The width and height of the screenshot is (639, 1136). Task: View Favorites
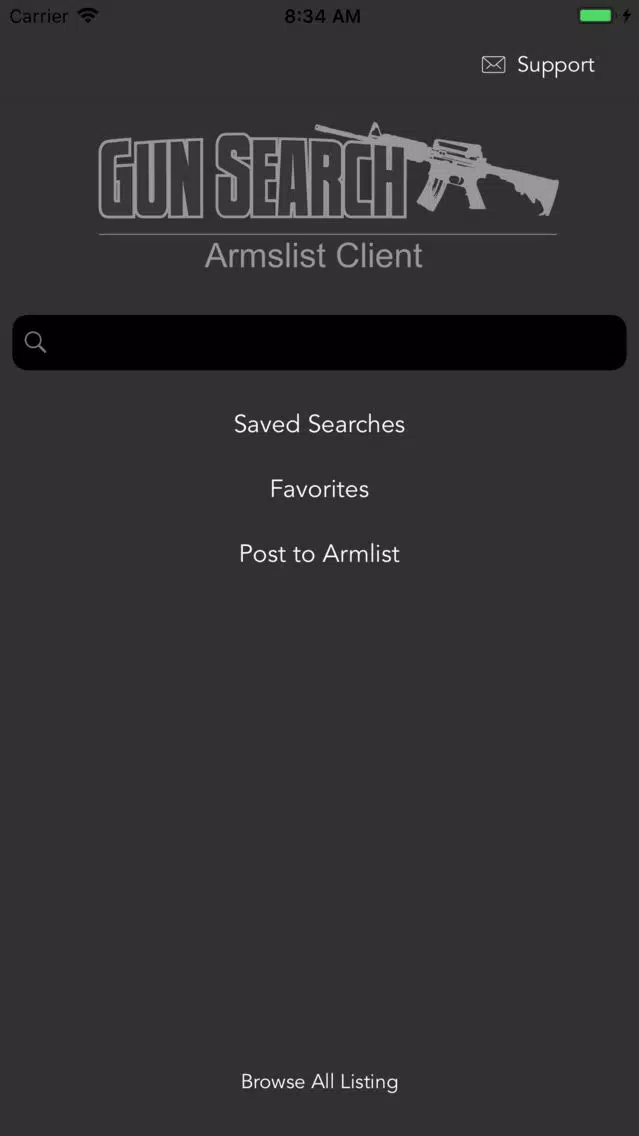tap(320, 489)
